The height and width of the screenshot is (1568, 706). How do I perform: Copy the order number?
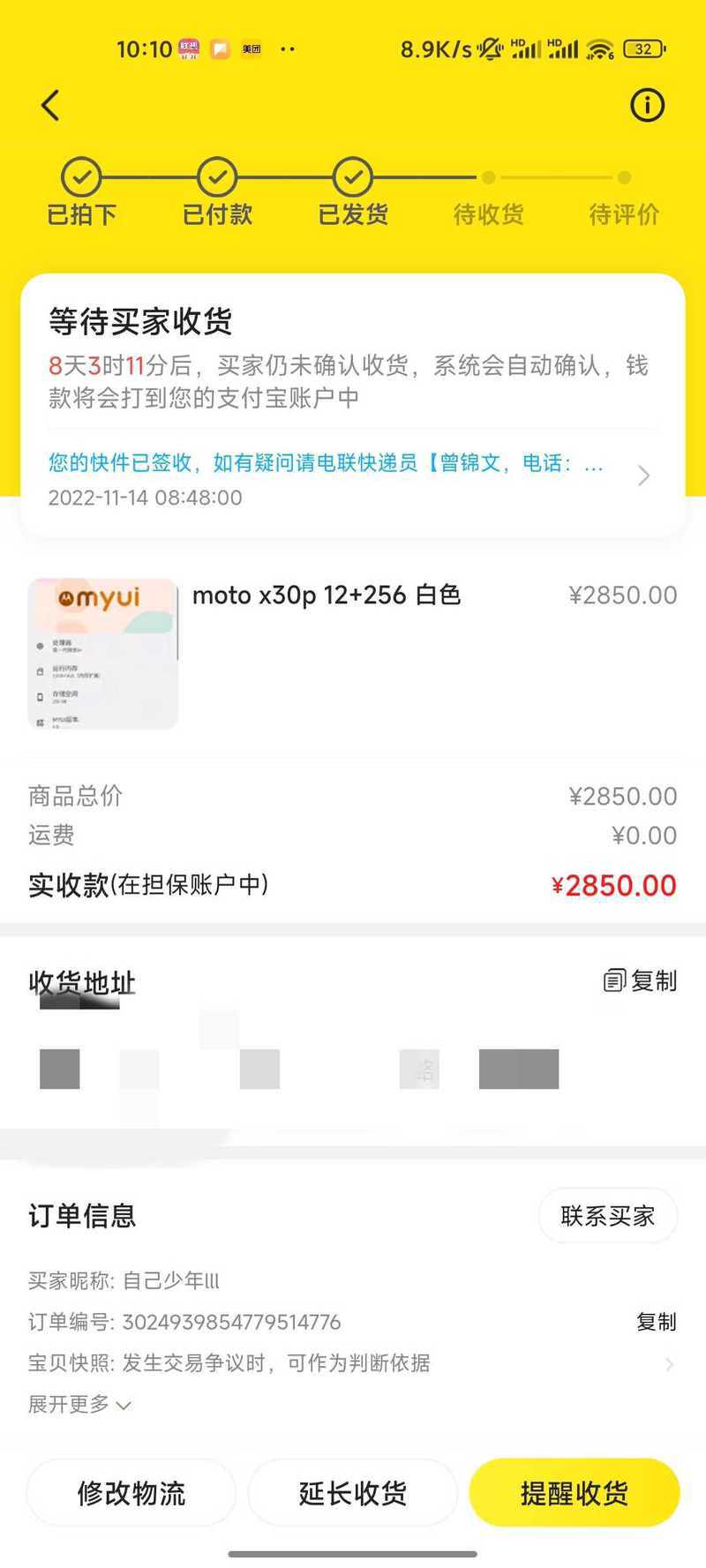(656, 1322)
